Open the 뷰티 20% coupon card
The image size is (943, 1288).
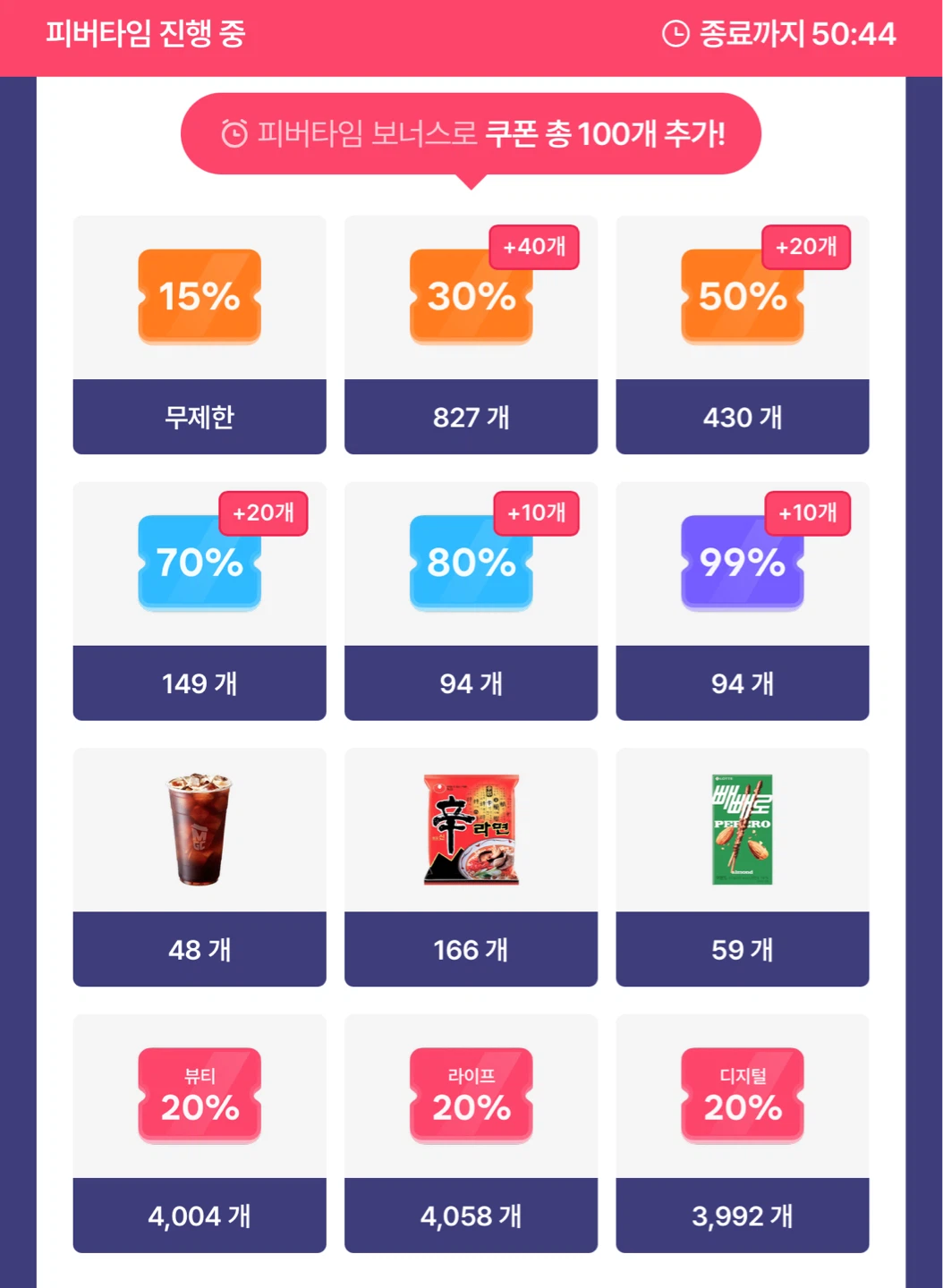[200, 1133]
